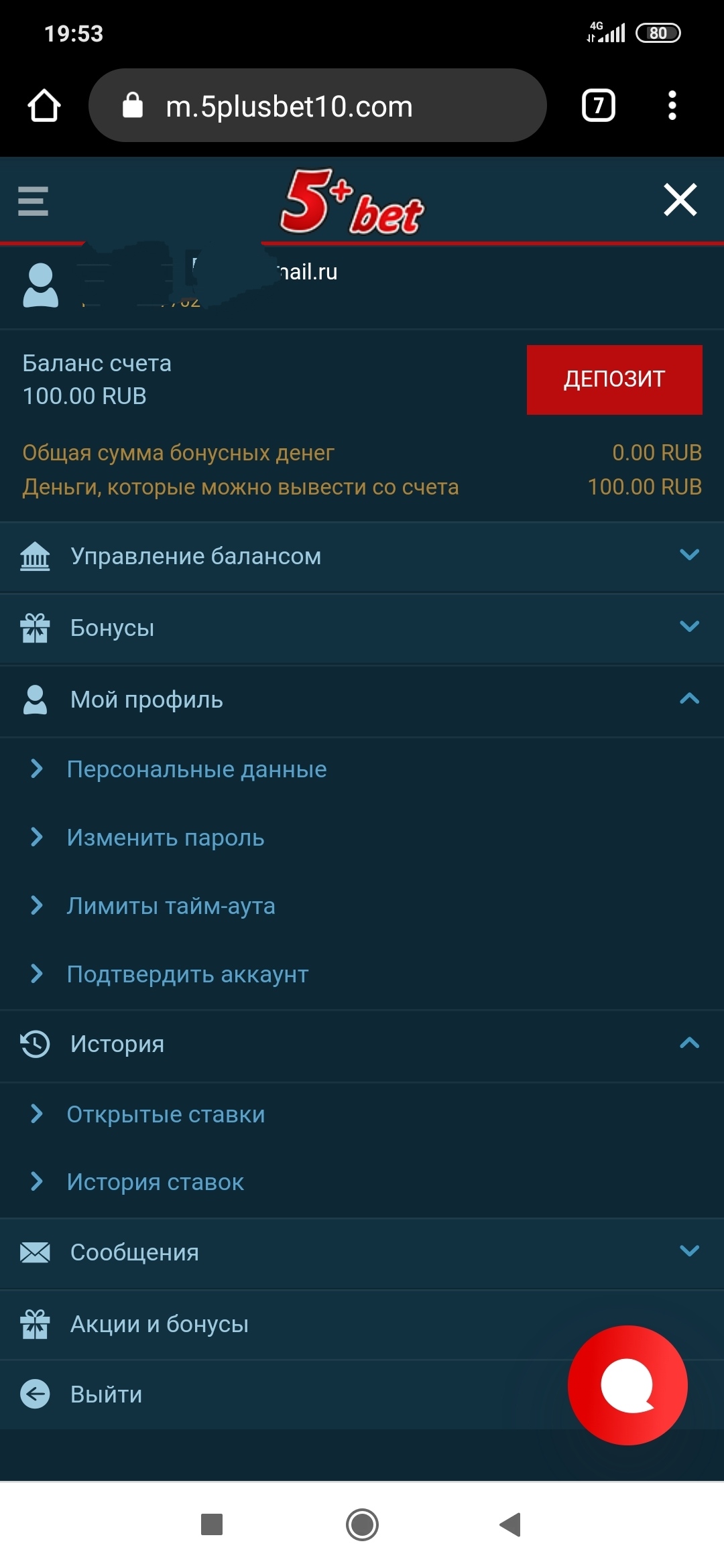Tap the red ДЕПОЗИТ button
The width and height of the screenshot is (724, 1568).
click(614, 379)
